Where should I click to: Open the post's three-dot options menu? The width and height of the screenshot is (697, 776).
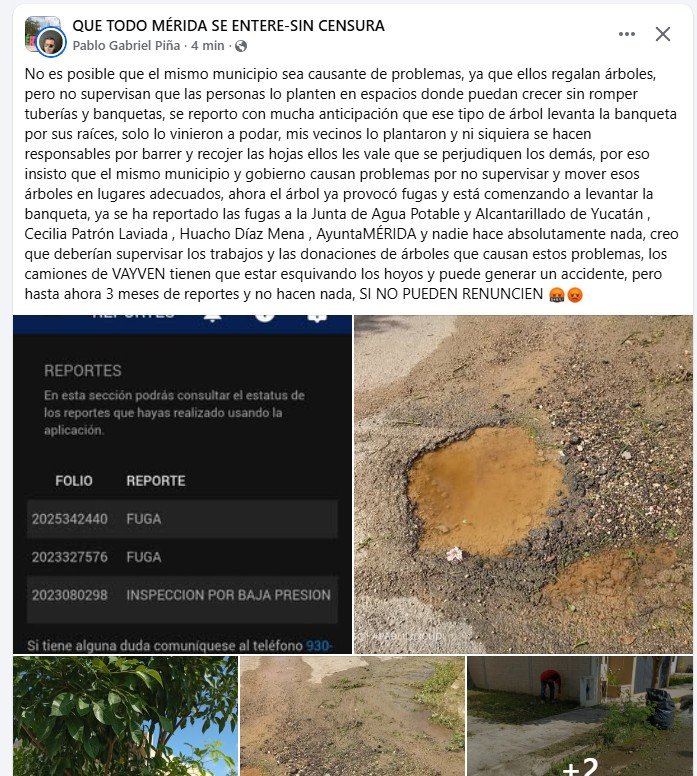click(627, 34)
